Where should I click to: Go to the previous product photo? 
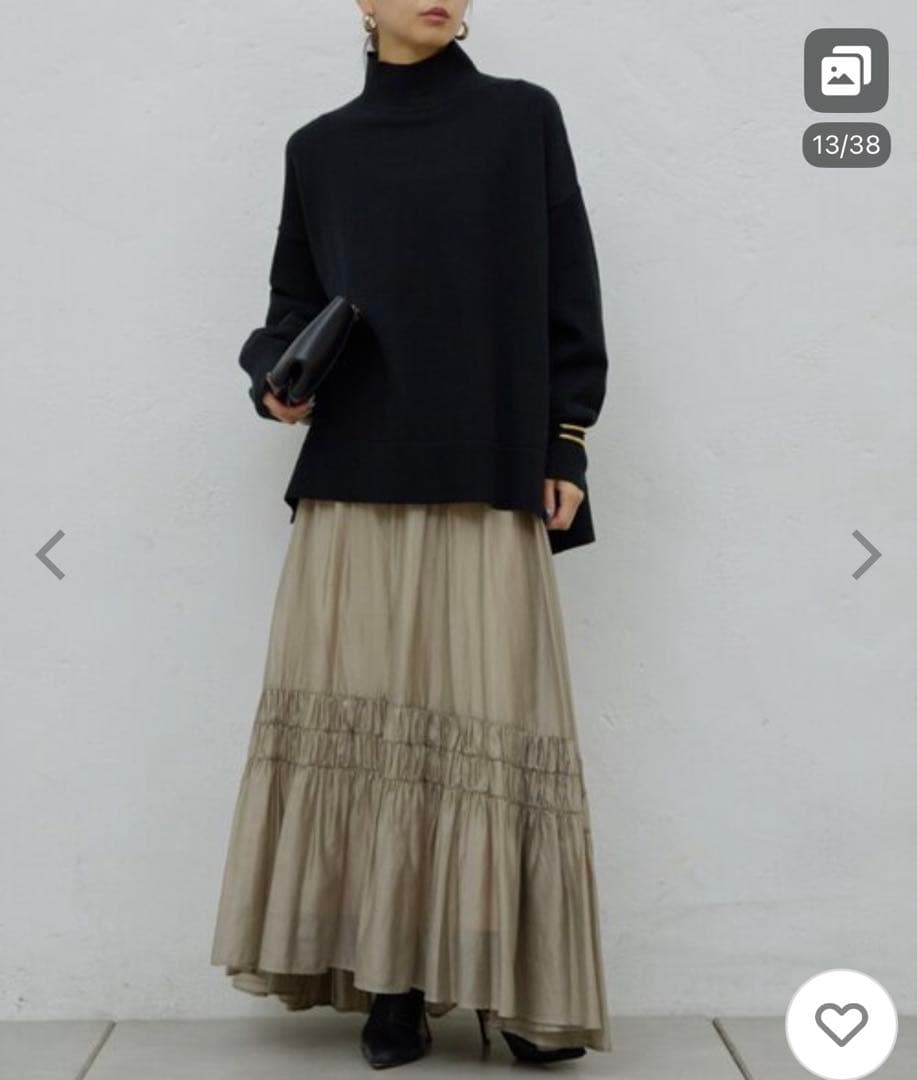pos(50,555)
